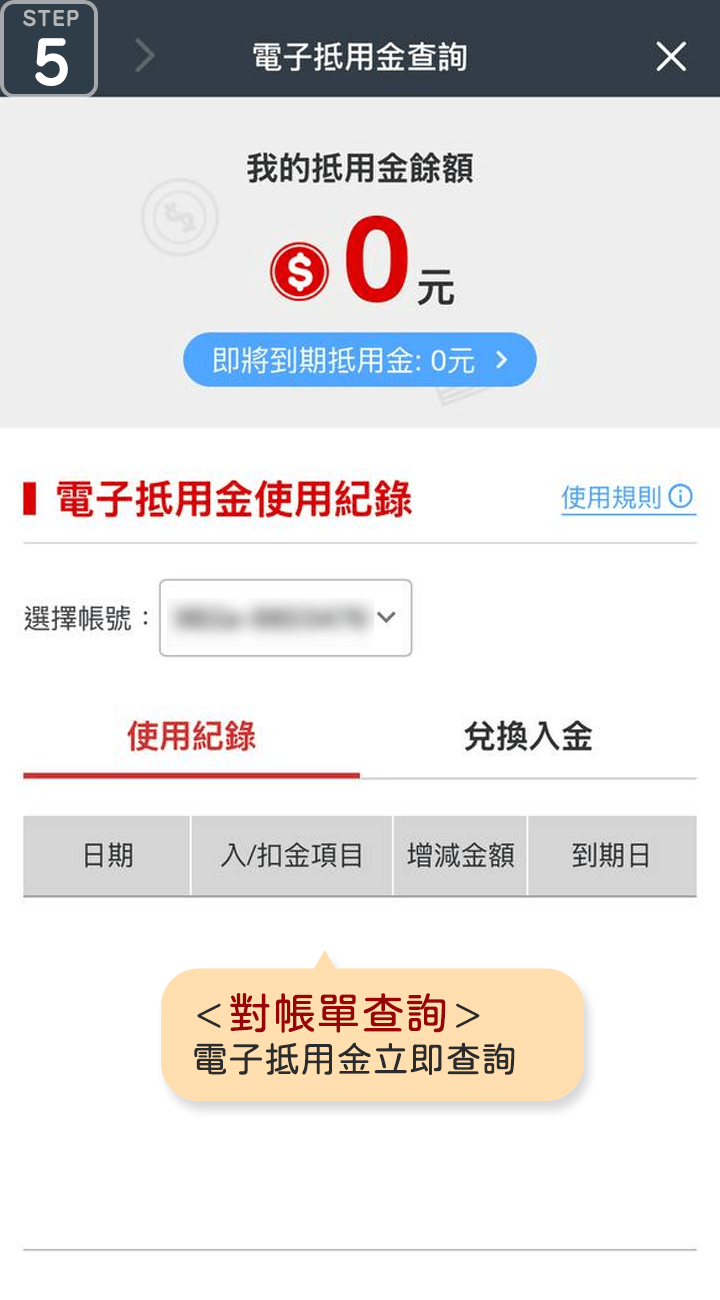Image resolution: width=720 pixels, height=1300 pixels.
Task: View the 使用規則 link
Action: [627, 497]
